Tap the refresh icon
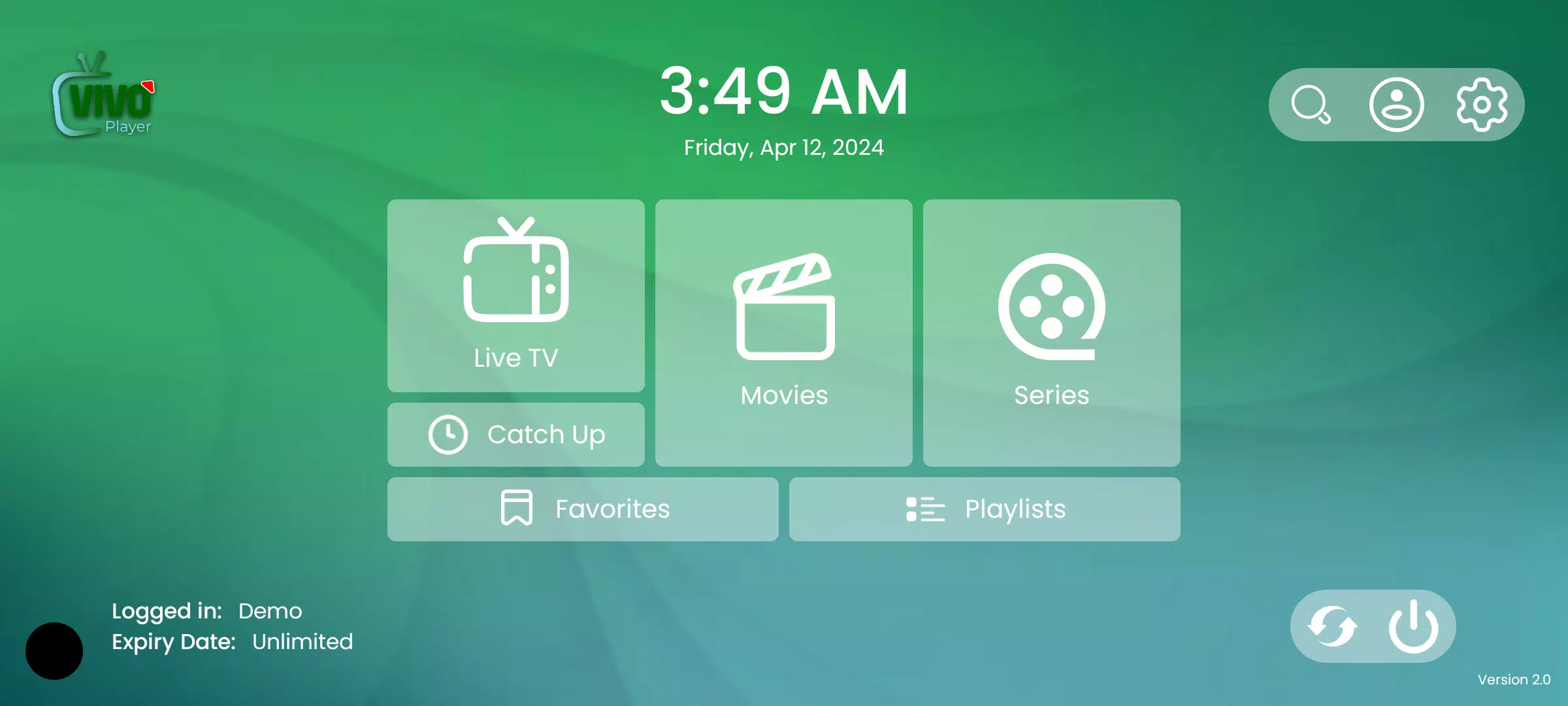Image resolution: width=1568 pixels, height=706 pixels. click(x=1332, y=626)
